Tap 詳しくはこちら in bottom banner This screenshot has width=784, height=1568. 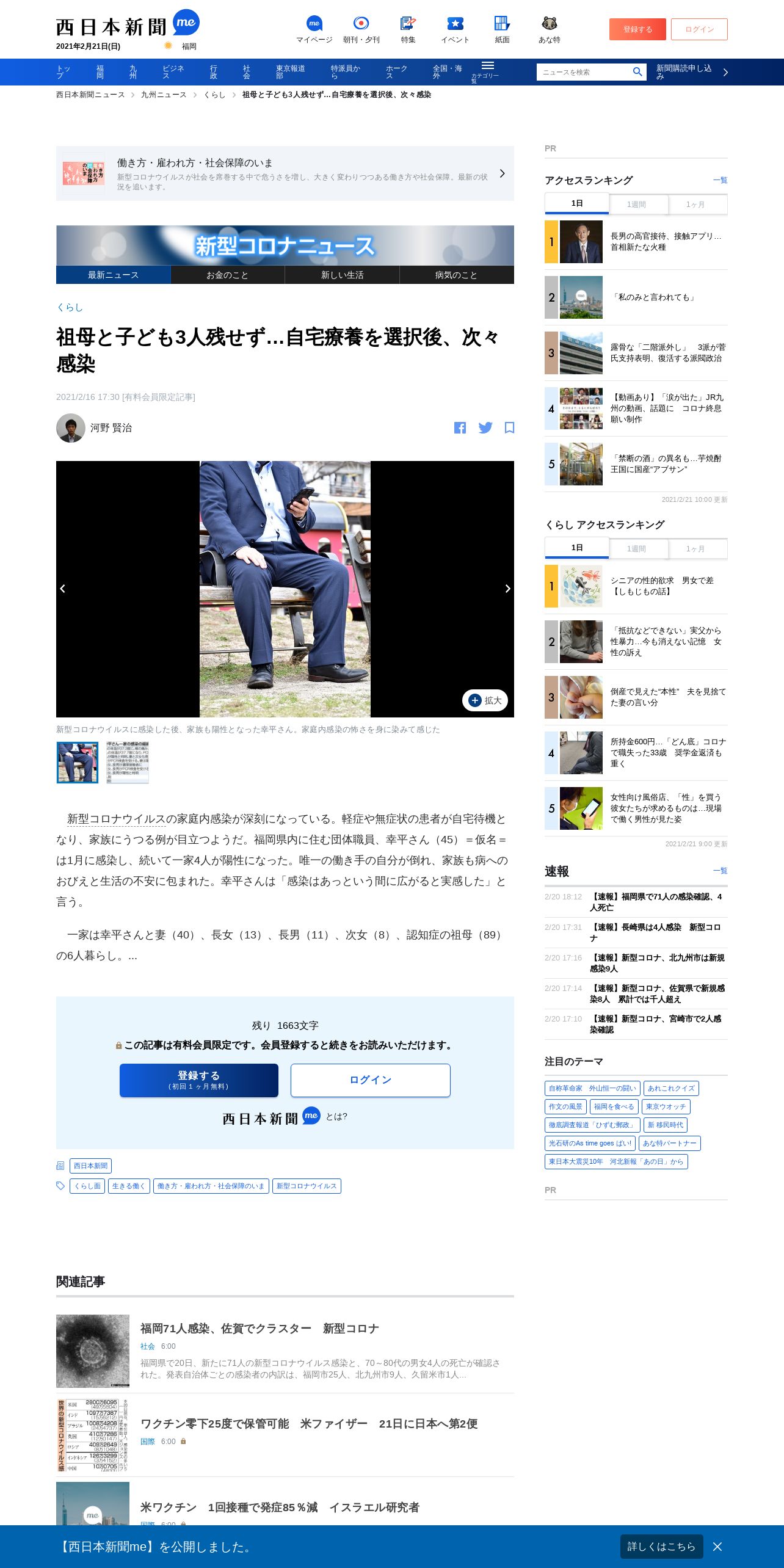tap(661, 1547)
